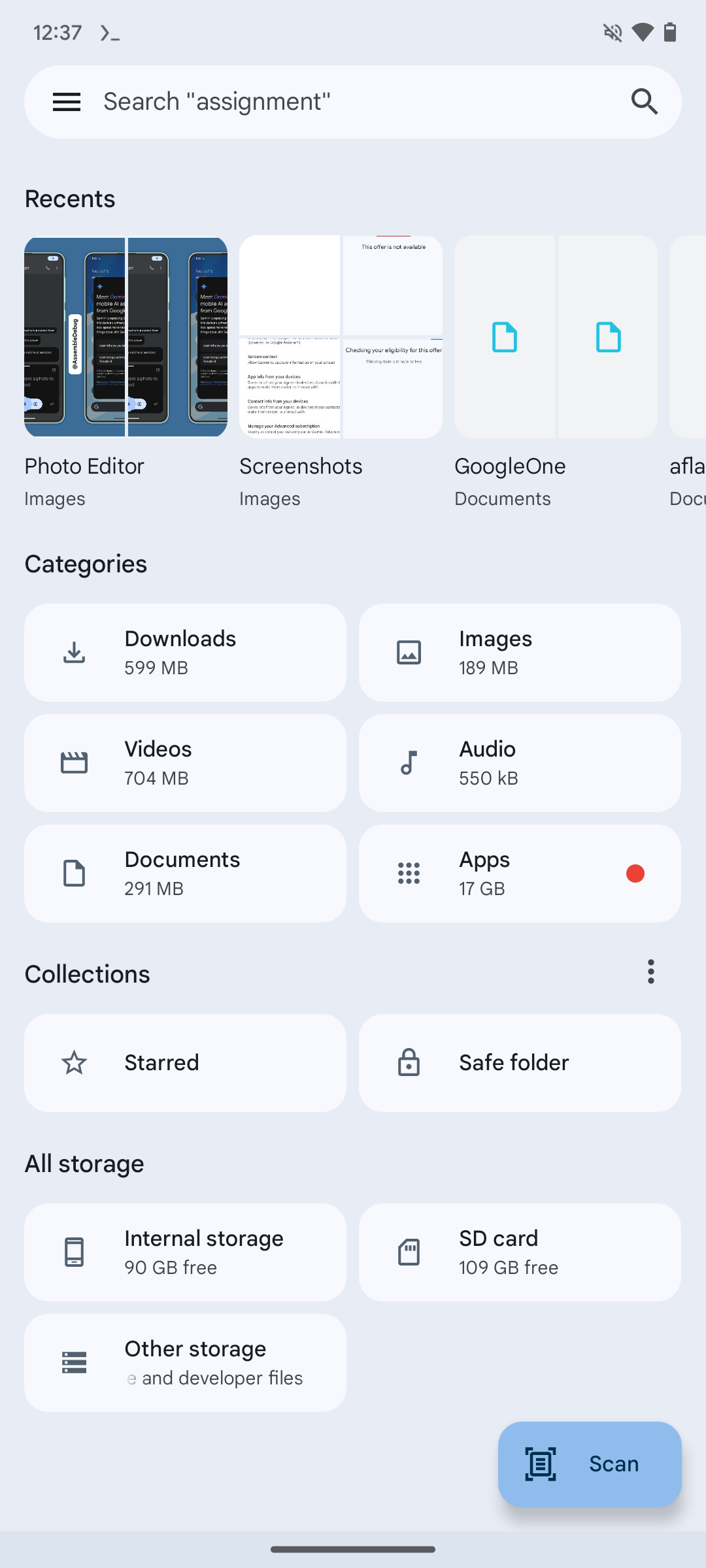This screenshot has width=706, height=1568.
Task: Open the Screenshots recent folder
Action: tap(341, 337)
